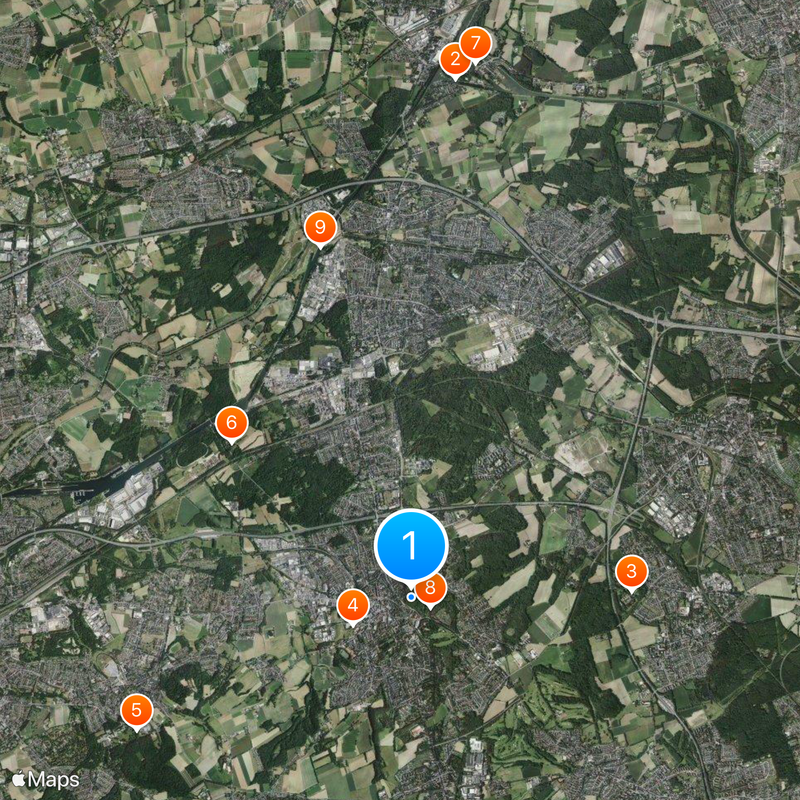Tap map pin number 2

pyautogui.click(x=453, y=59)
